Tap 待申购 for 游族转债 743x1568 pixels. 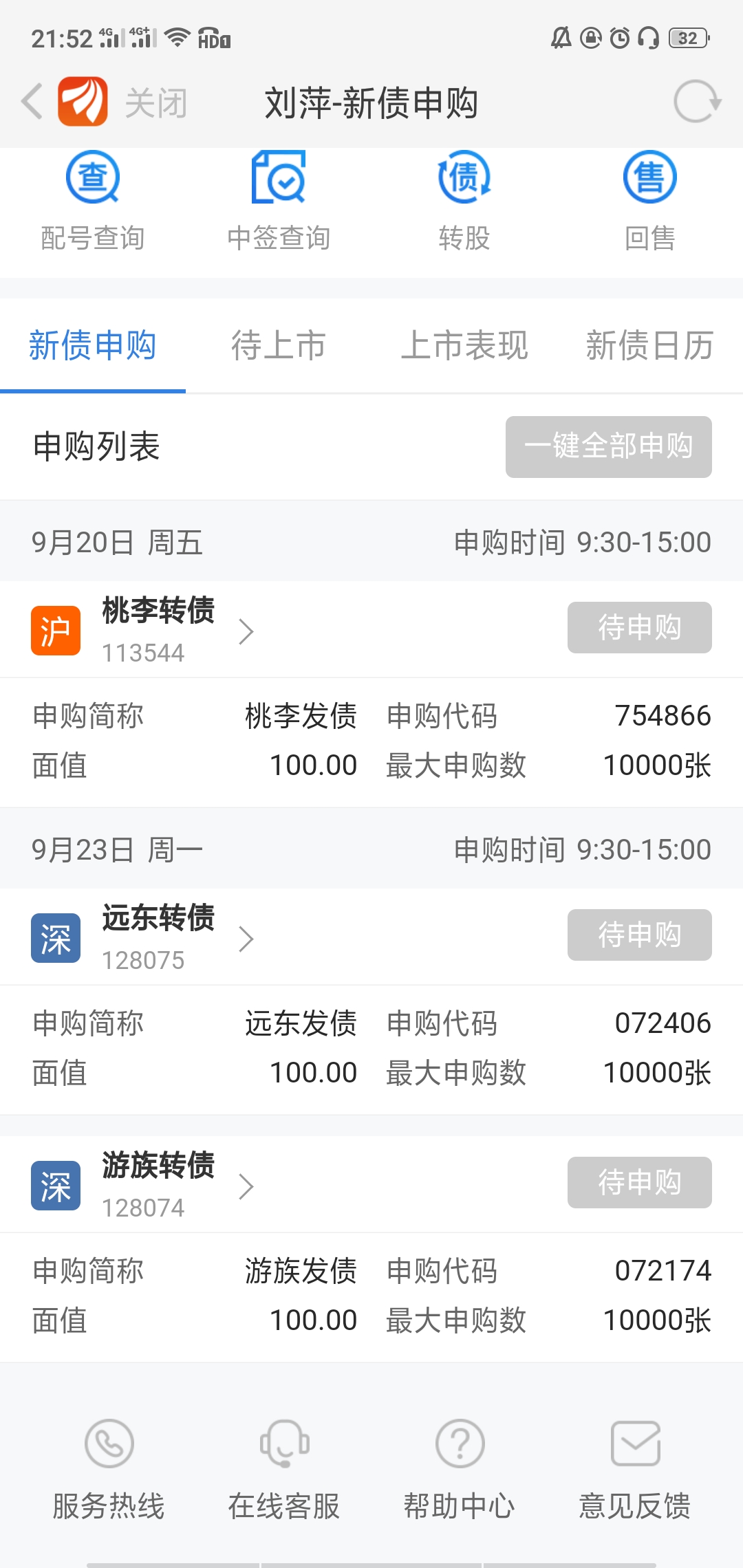coord(640,1182)
